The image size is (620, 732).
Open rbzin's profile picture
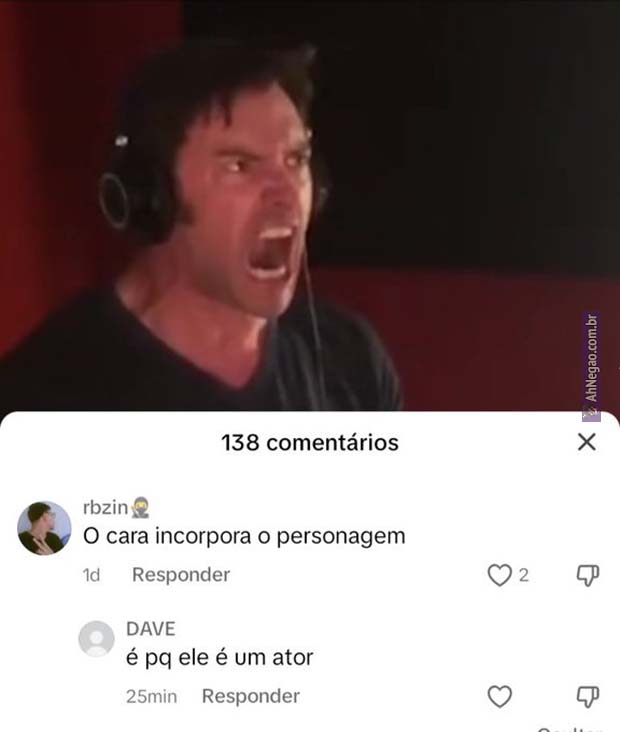coord(45,528)
